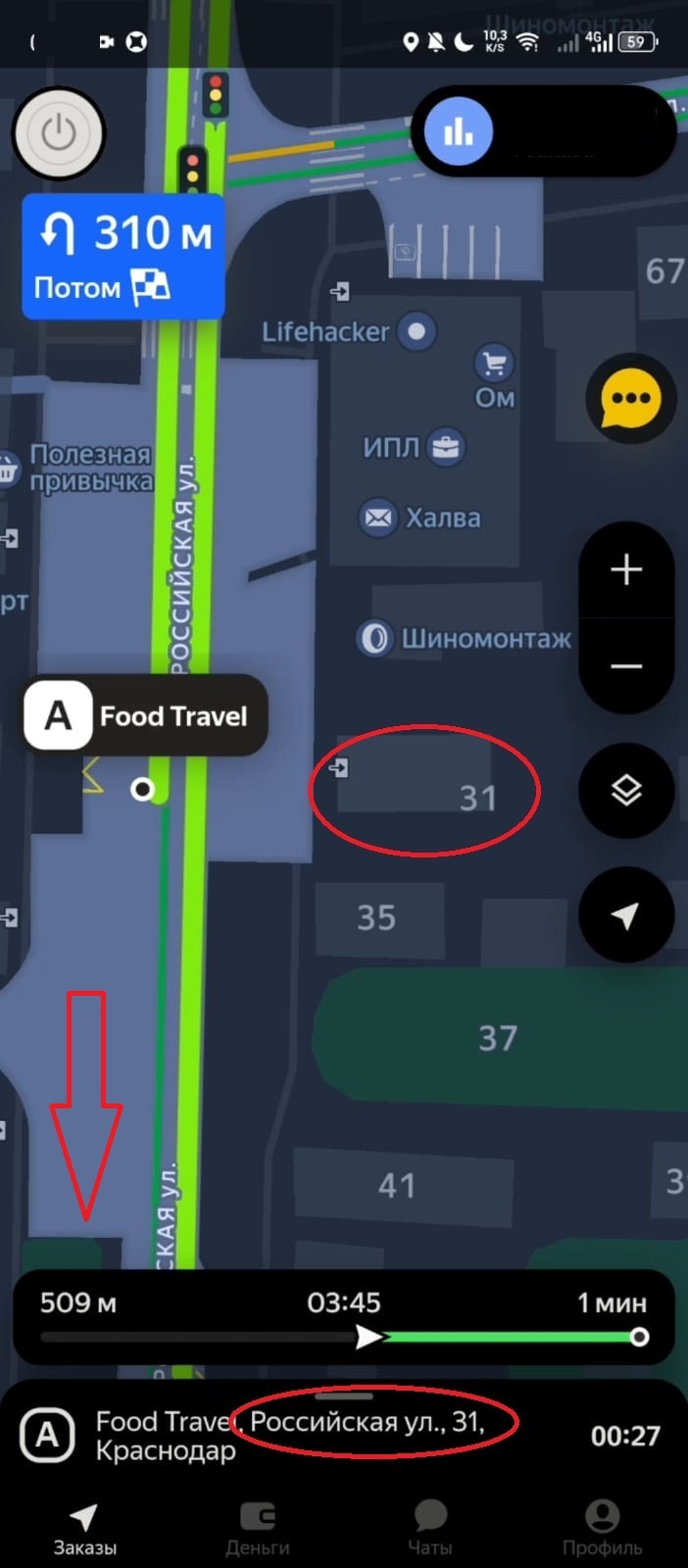Open the map layers button
This screenshot has height=1568, width=688.
coord(626,790)
